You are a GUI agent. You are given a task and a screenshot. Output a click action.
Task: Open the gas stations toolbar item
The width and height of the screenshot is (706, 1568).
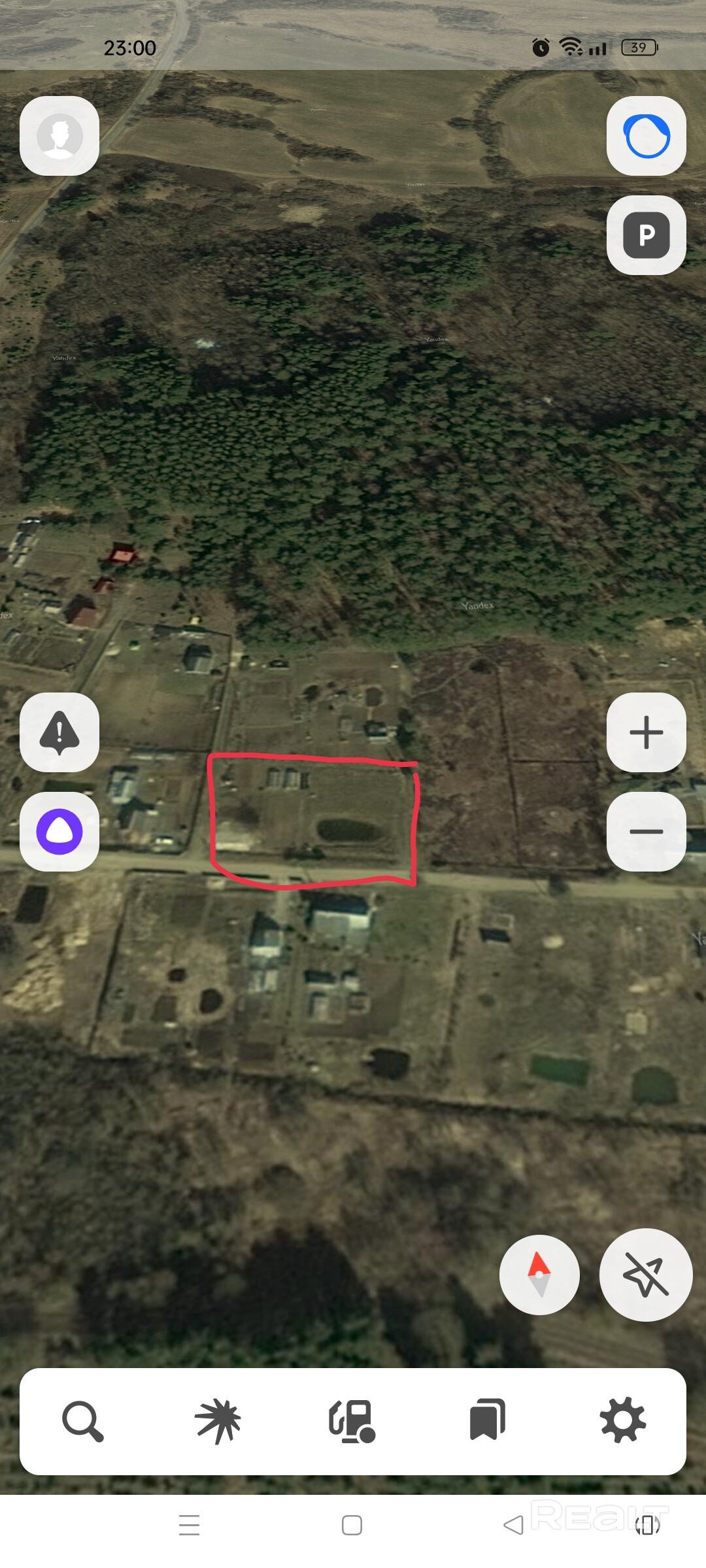coord(352,1421)
